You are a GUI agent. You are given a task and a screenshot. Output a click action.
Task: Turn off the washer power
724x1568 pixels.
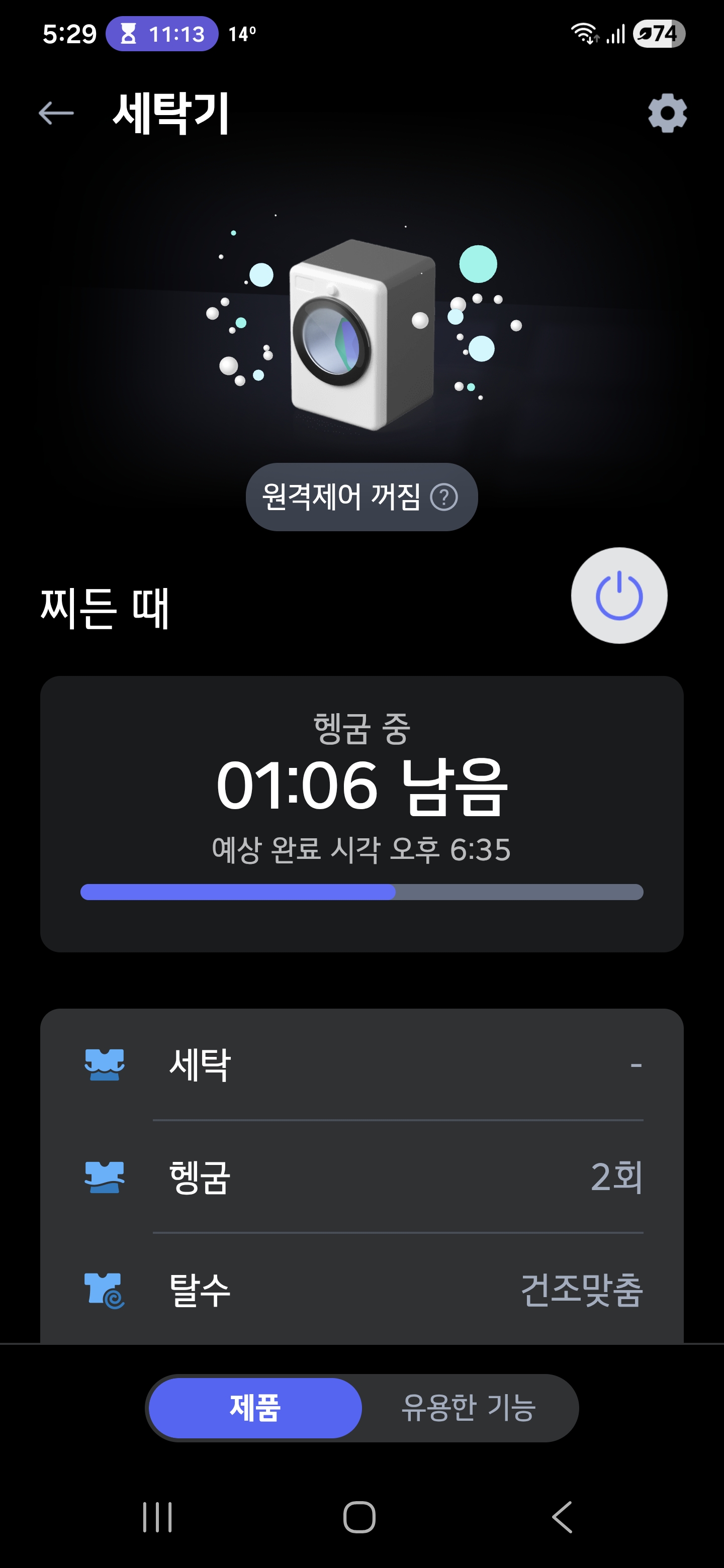click(618, 596)
